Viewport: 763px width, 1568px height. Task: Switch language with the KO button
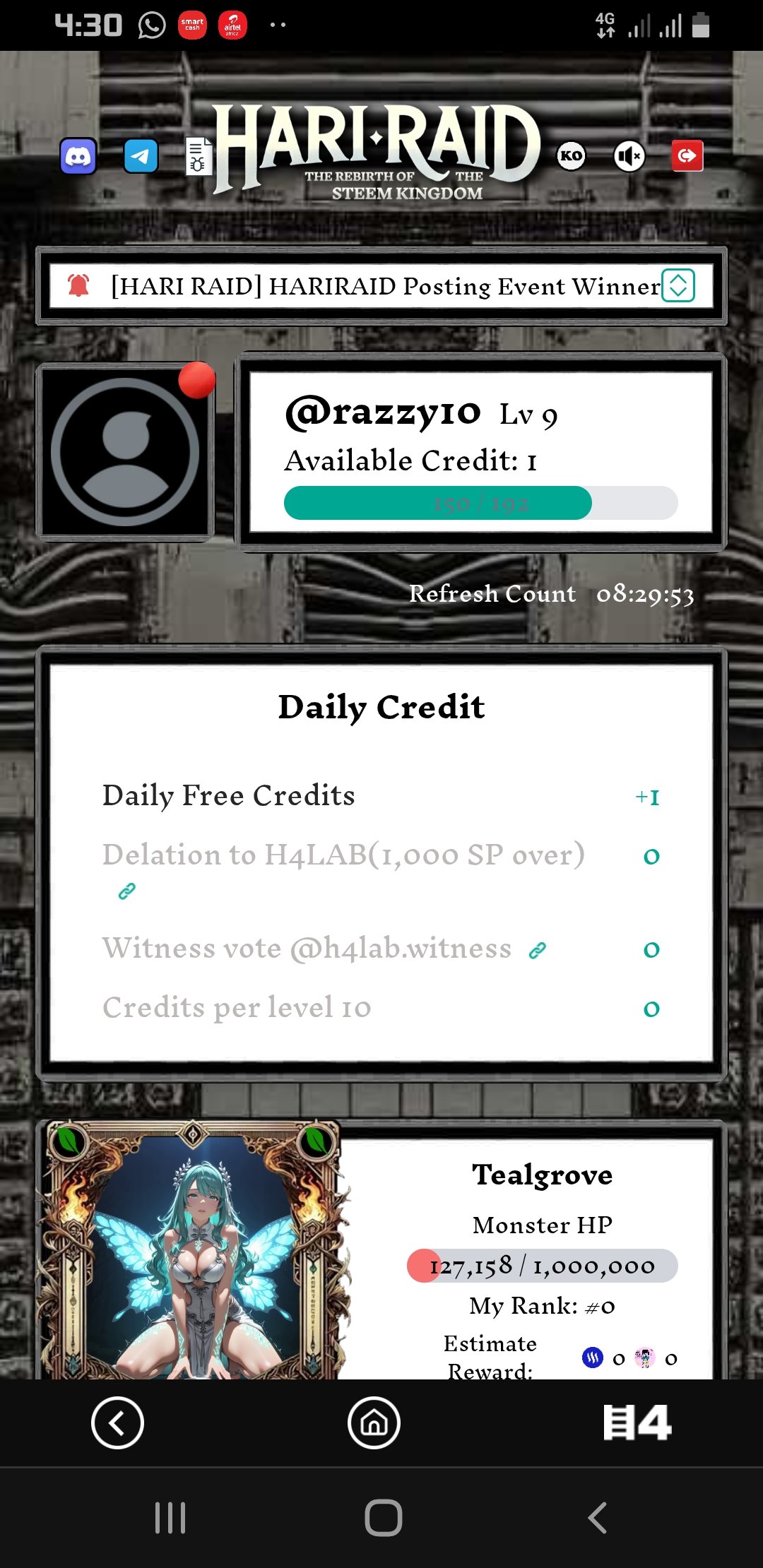coord(571,155)
